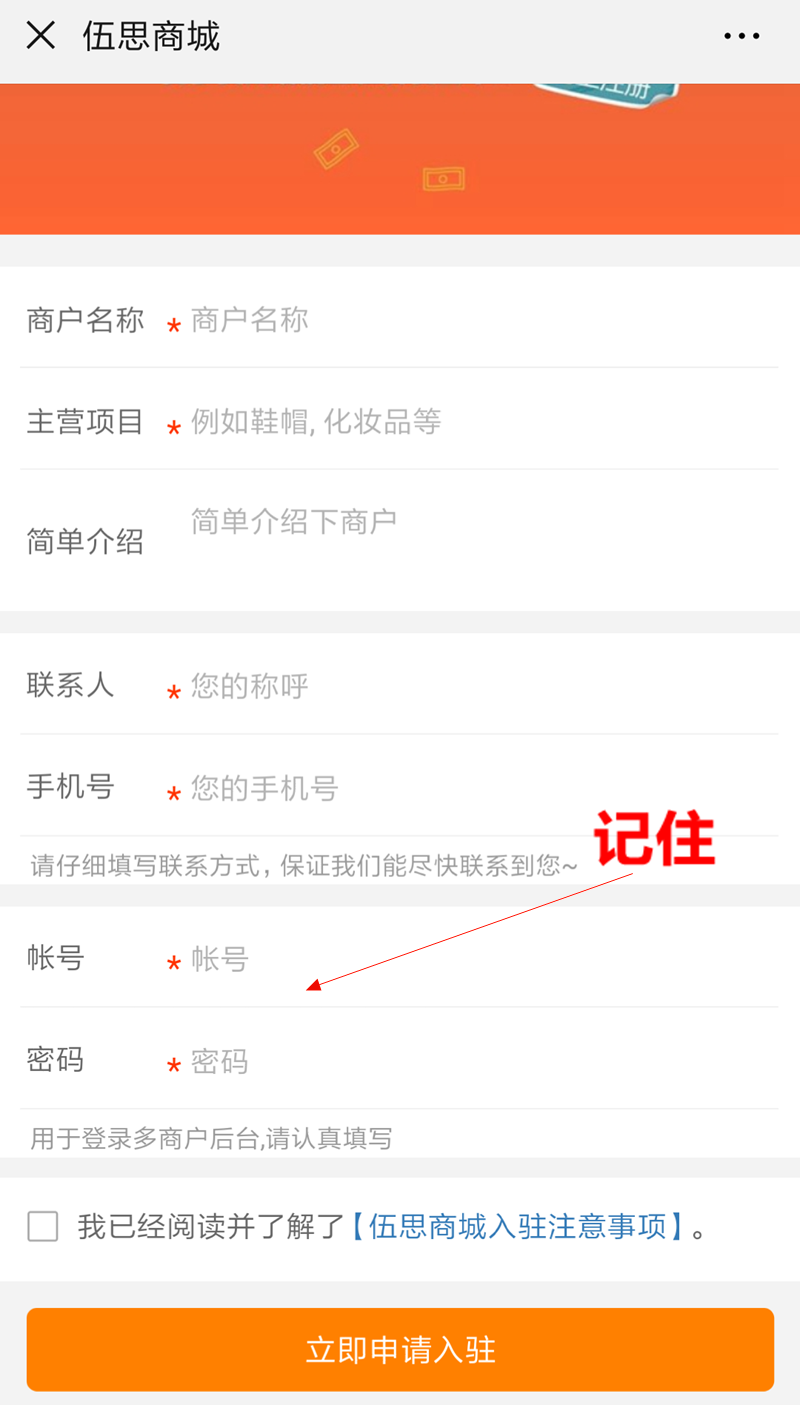Viewport: 800px width, 1405px height.
Task: Click the close X icon top left
Action: coord(40,35)
